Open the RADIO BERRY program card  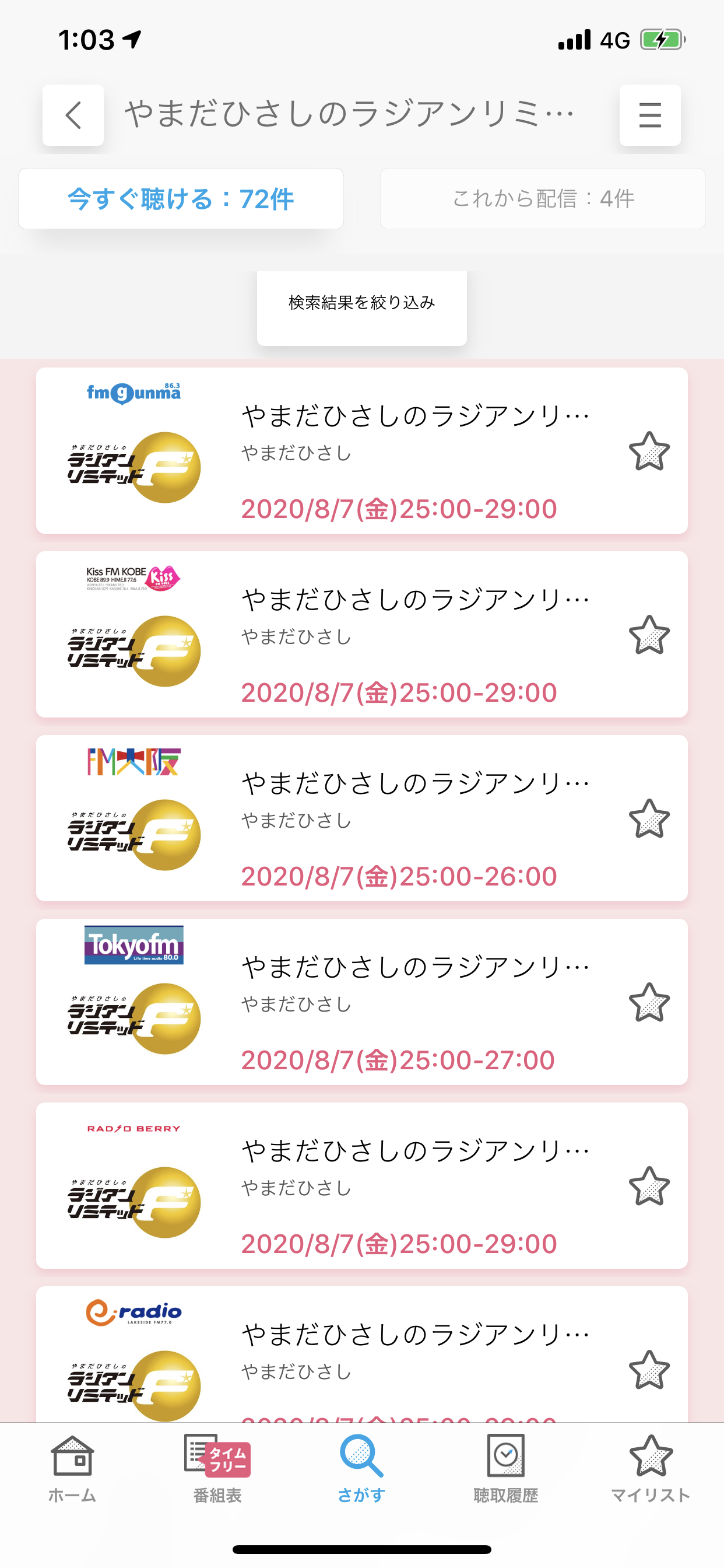(362, 1186)
